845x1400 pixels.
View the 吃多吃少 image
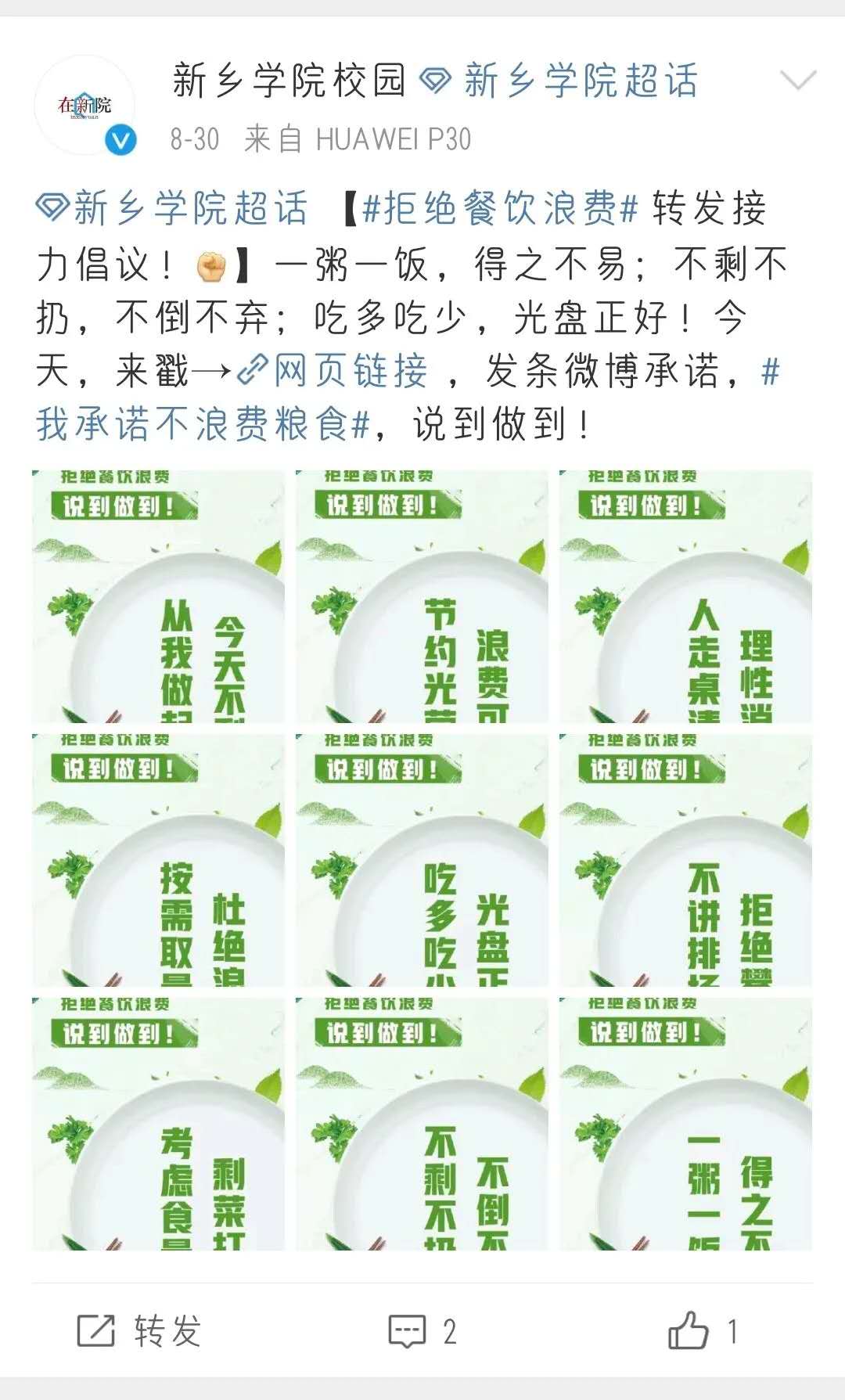click(x=422, y=860)
